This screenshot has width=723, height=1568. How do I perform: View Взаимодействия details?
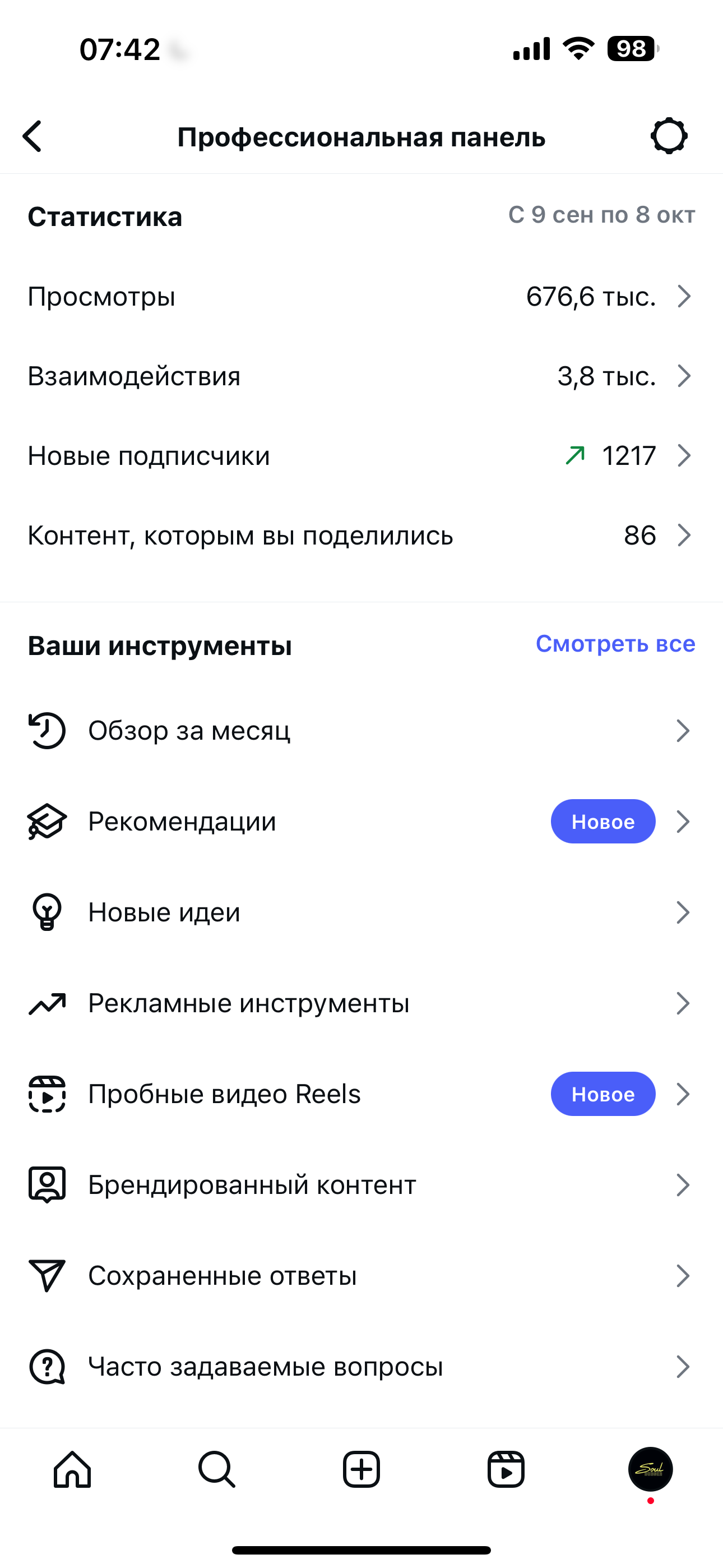click(361, 376)
